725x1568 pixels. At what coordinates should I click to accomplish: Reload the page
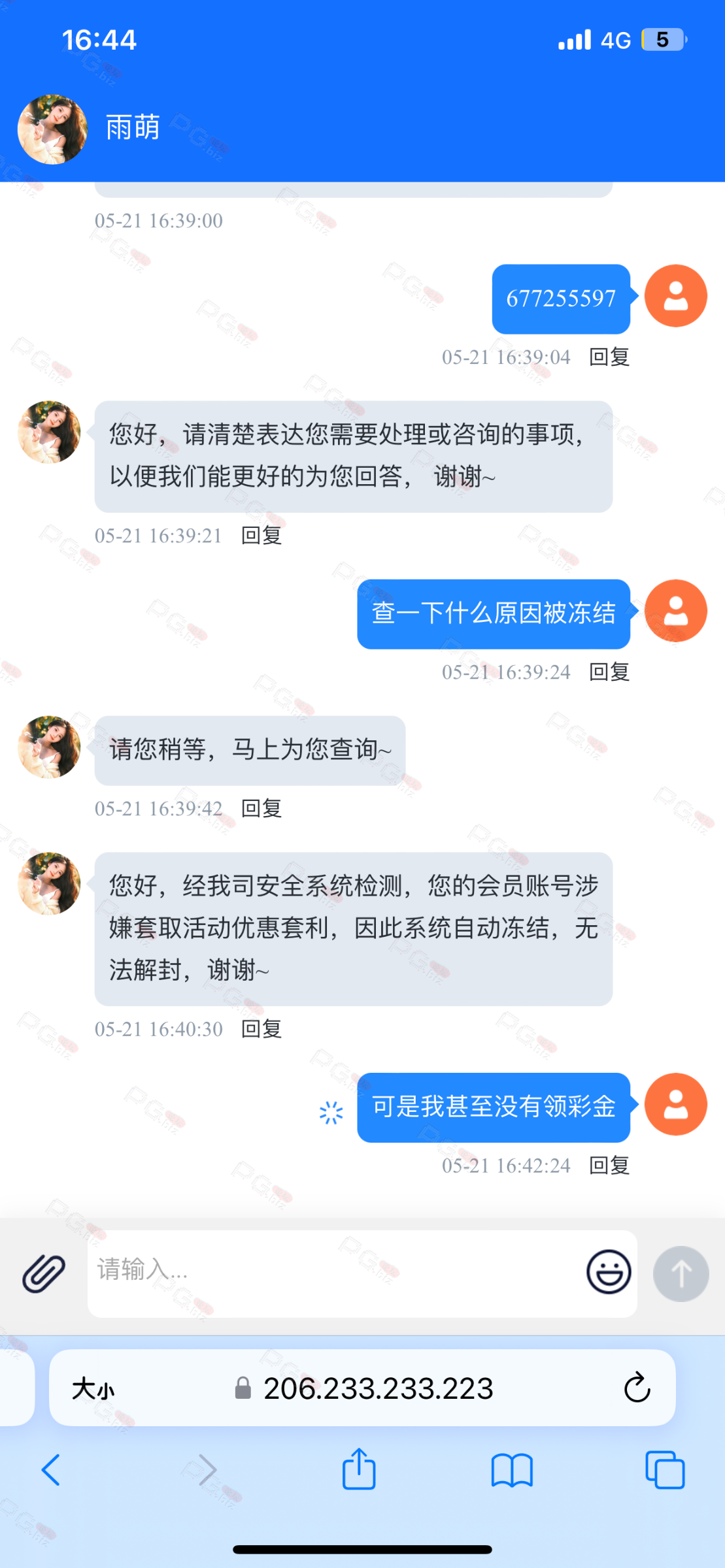point(637,1388)
